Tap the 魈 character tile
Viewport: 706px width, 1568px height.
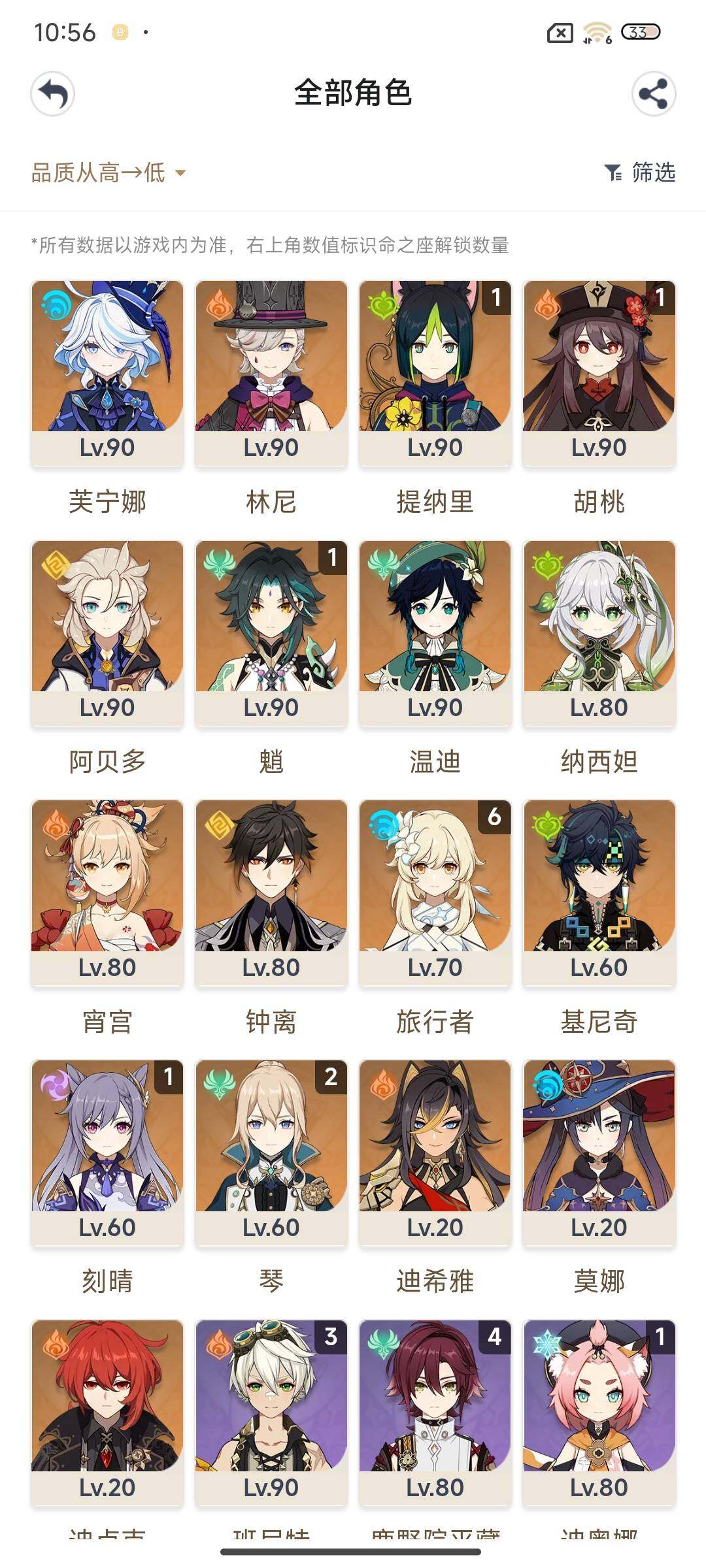click(271, 632)
